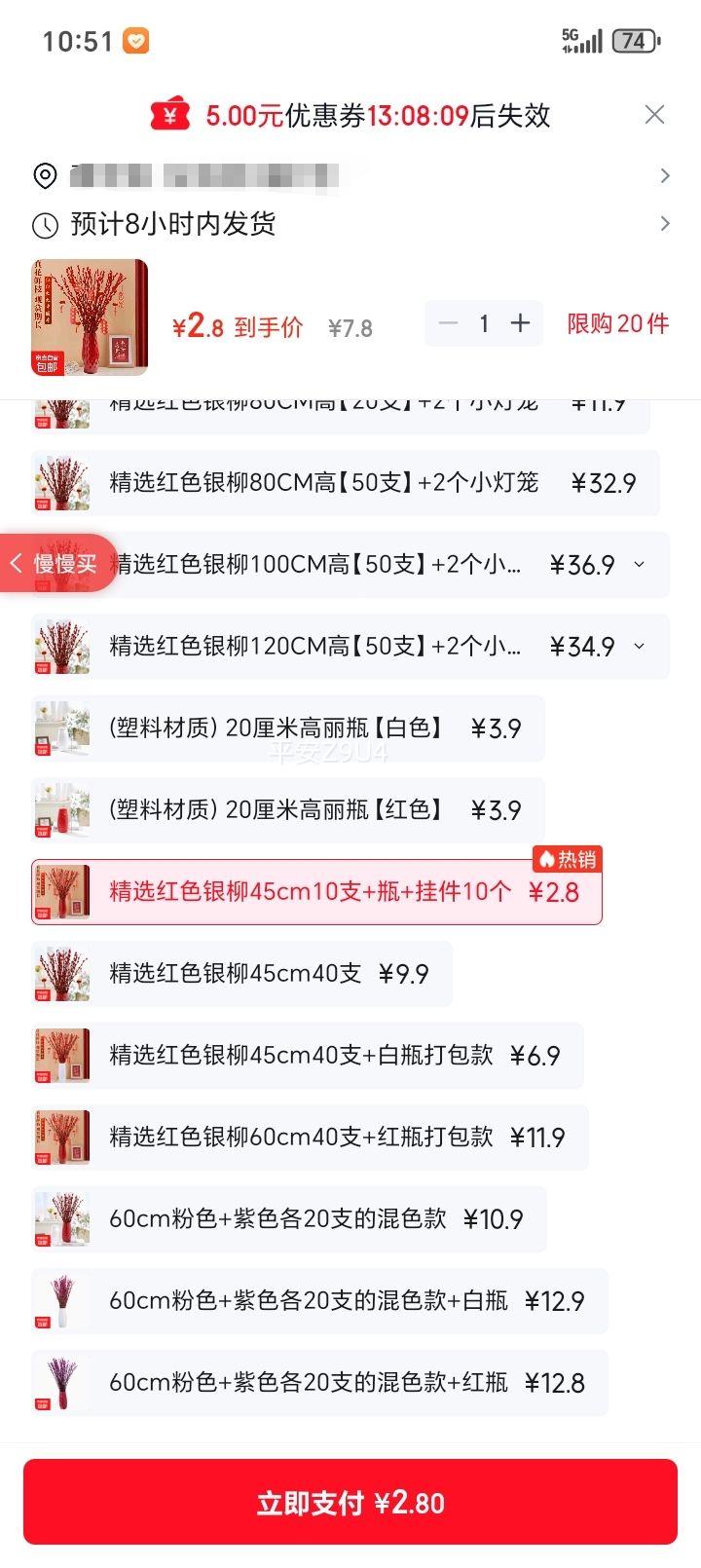
Task: Open the delivery address details chevron
Action: (665, 176)
